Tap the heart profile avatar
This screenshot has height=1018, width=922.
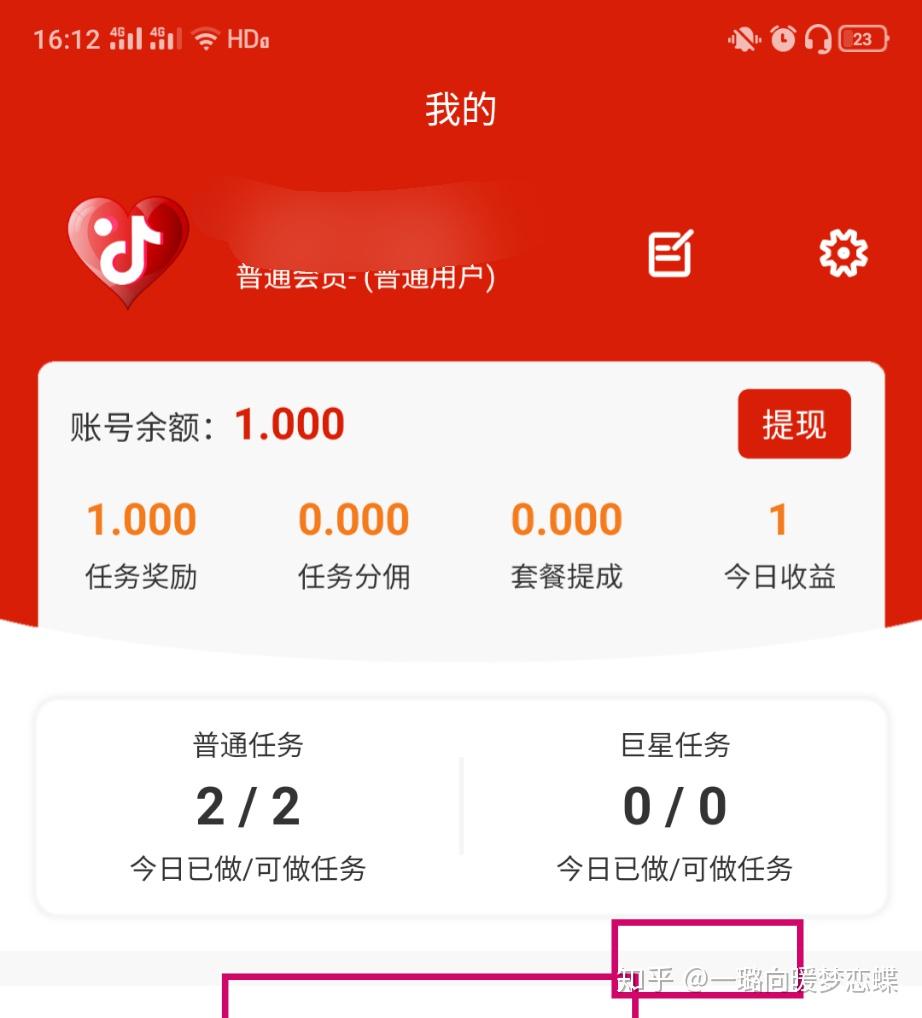click(x=128, y=250)
